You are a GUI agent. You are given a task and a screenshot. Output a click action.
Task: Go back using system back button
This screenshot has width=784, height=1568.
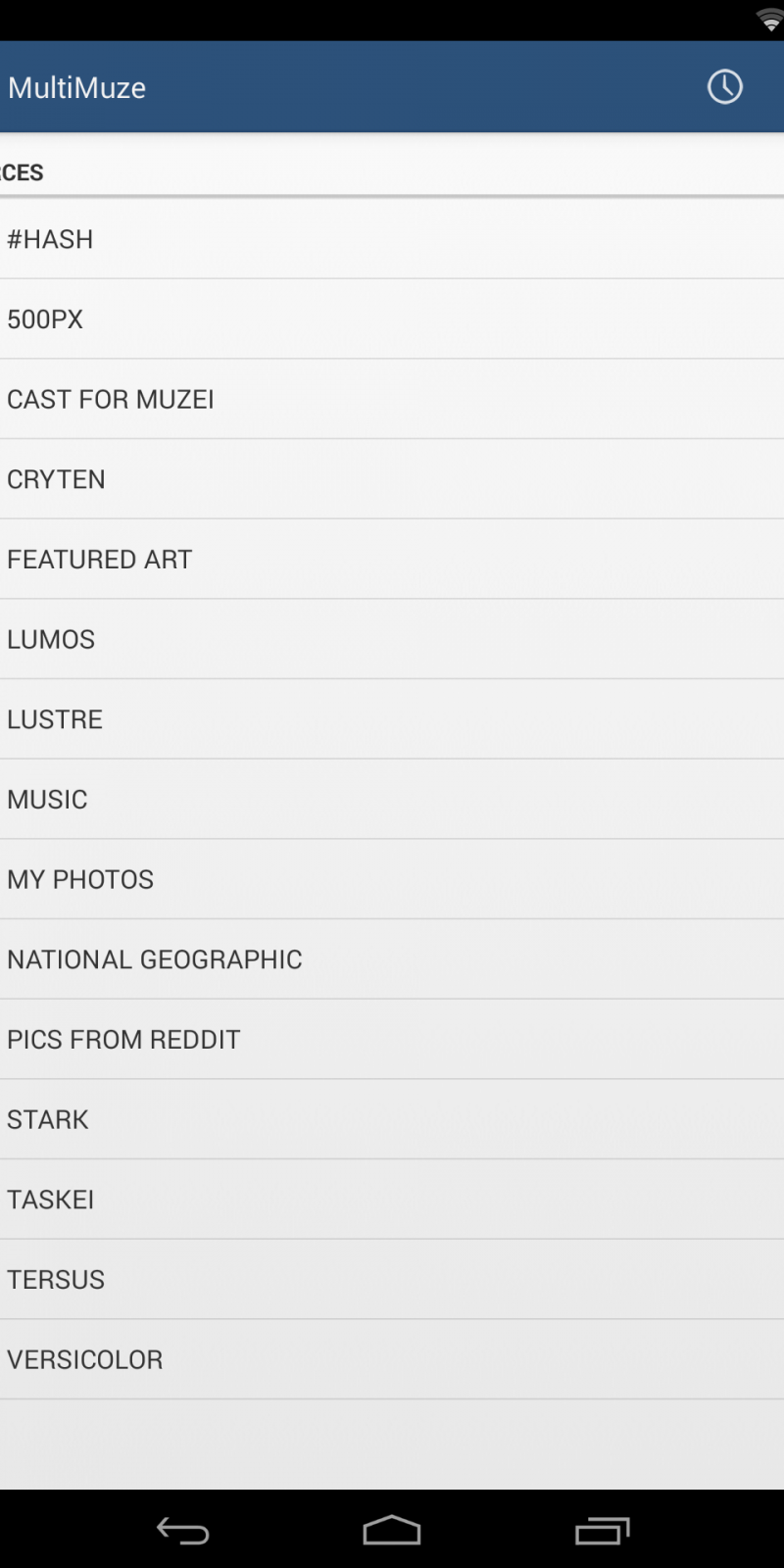tap(183, 1531)
